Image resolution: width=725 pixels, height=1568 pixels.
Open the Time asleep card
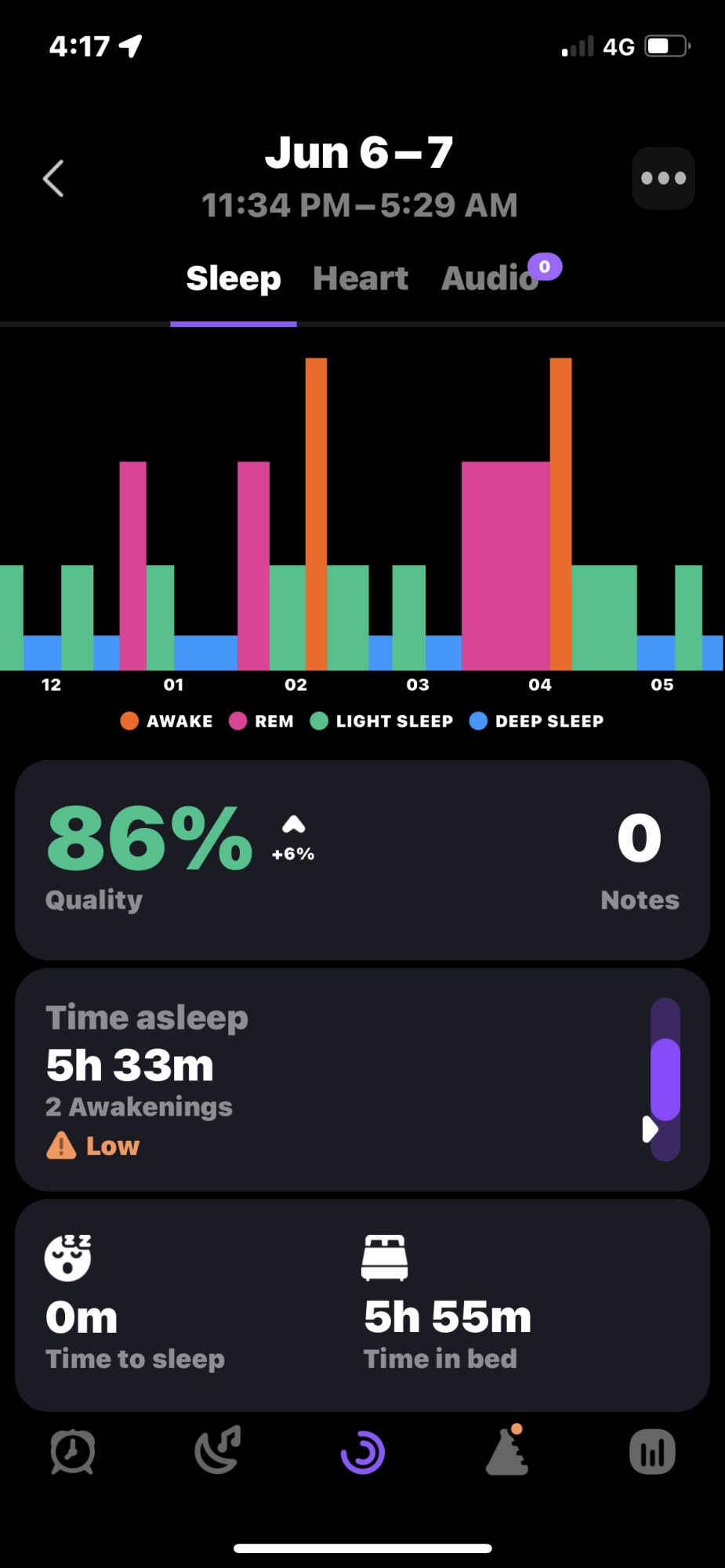pyautogui.click(x=362, y=1080)
